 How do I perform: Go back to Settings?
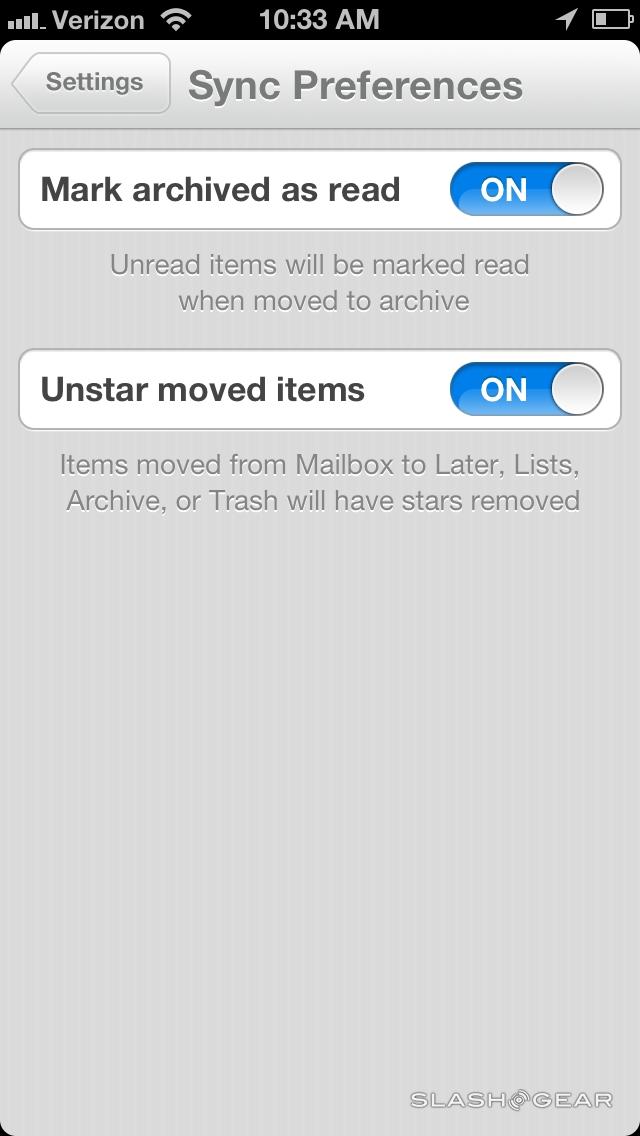91,83
